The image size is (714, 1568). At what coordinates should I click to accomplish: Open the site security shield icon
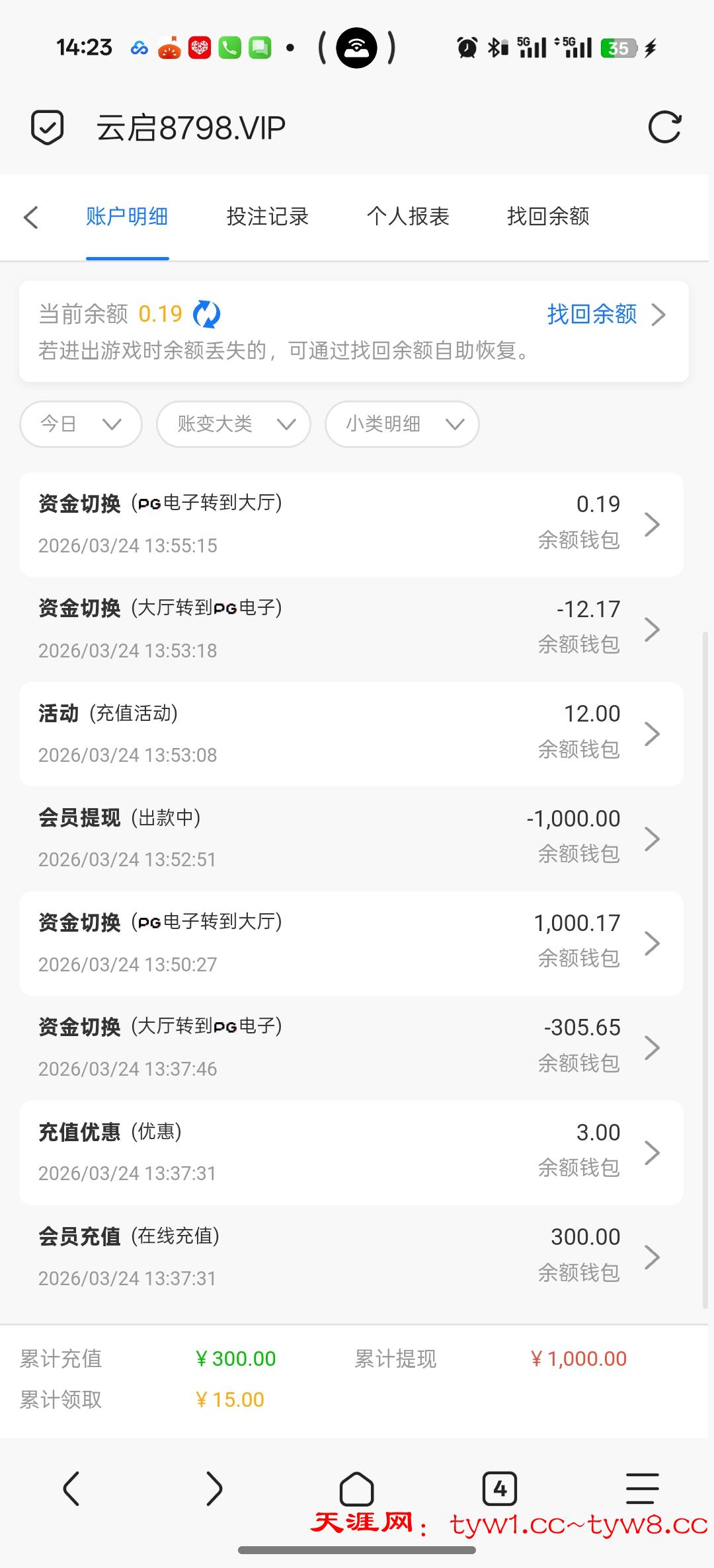48,128
